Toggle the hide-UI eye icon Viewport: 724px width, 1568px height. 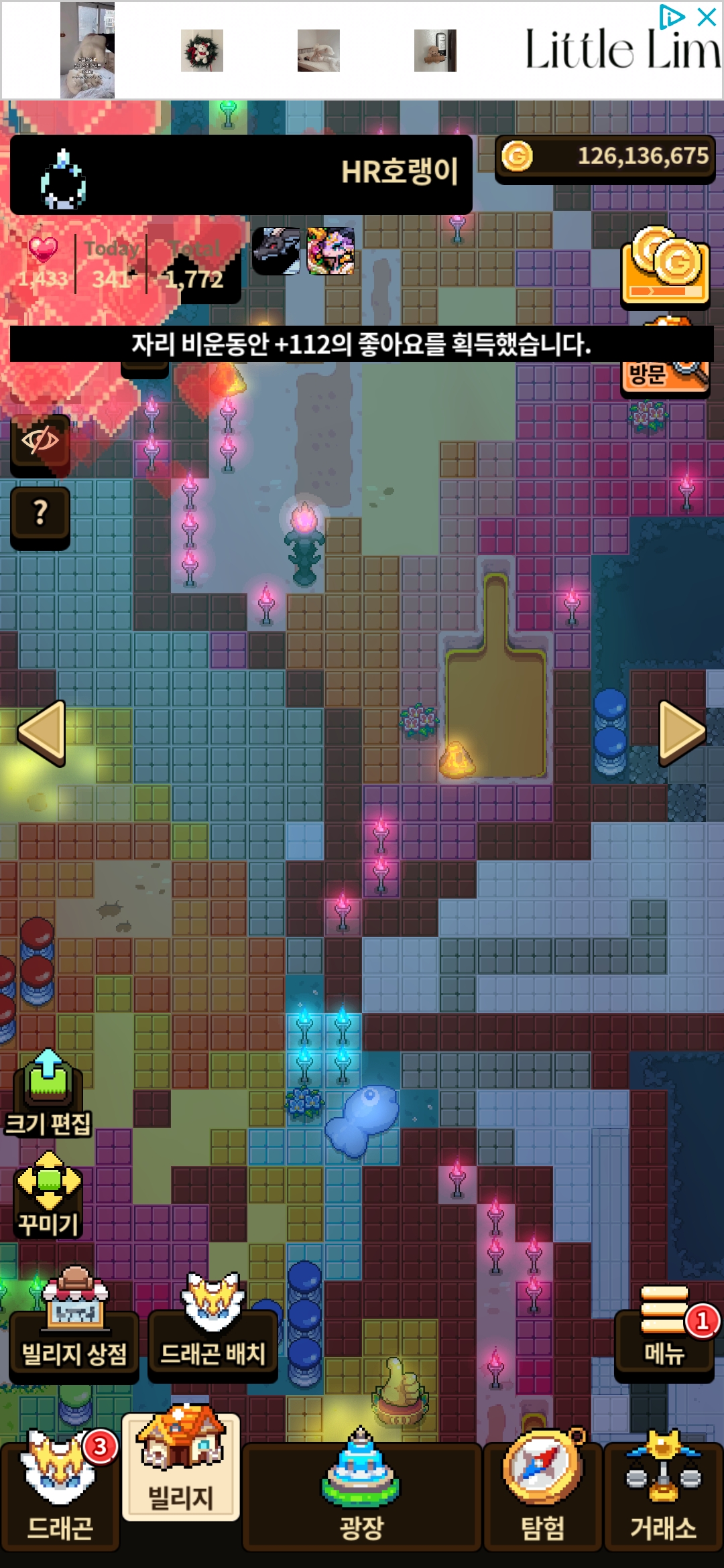coord(40,442)
